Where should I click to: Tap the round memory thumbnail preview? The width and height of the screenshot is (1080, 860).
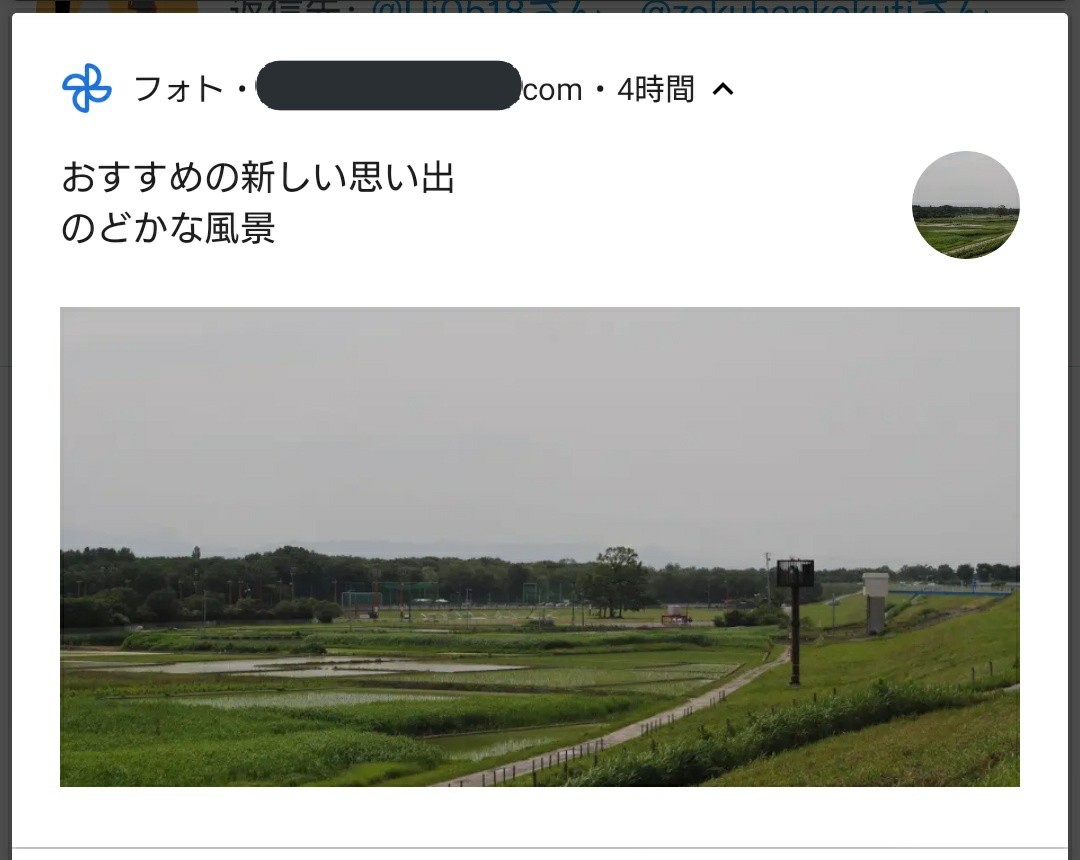click(965, 205)
